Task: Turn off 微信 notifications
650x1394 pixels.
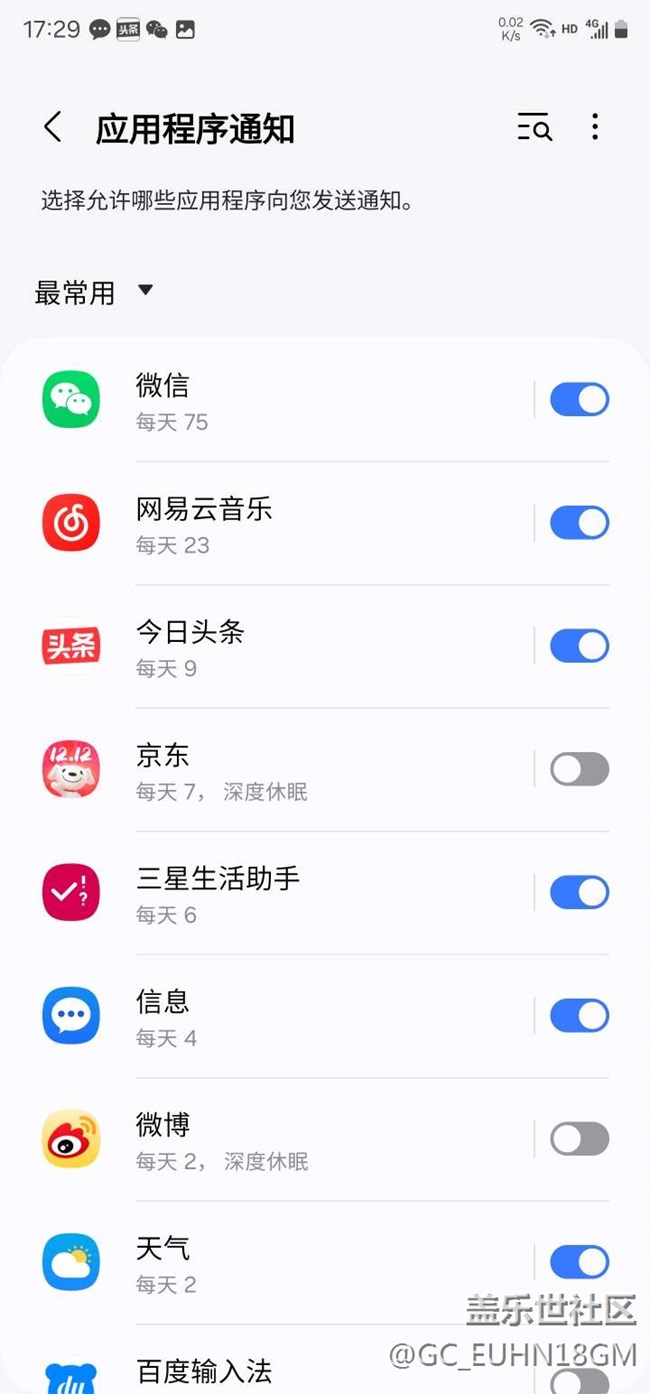Action: (x=579, y=399)
